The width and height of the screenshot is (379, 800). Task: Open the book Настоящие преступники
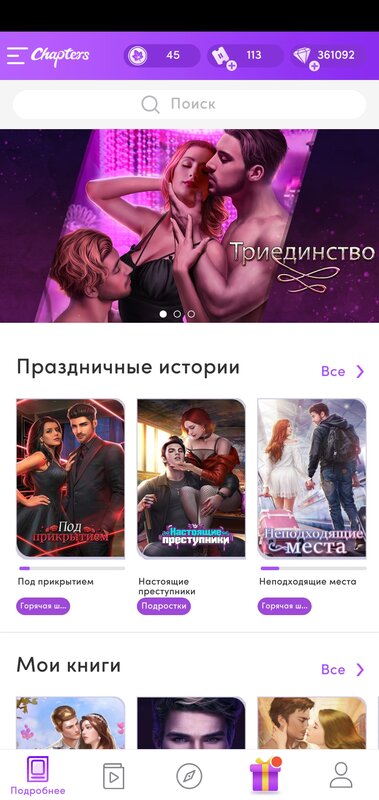[191, 478]
